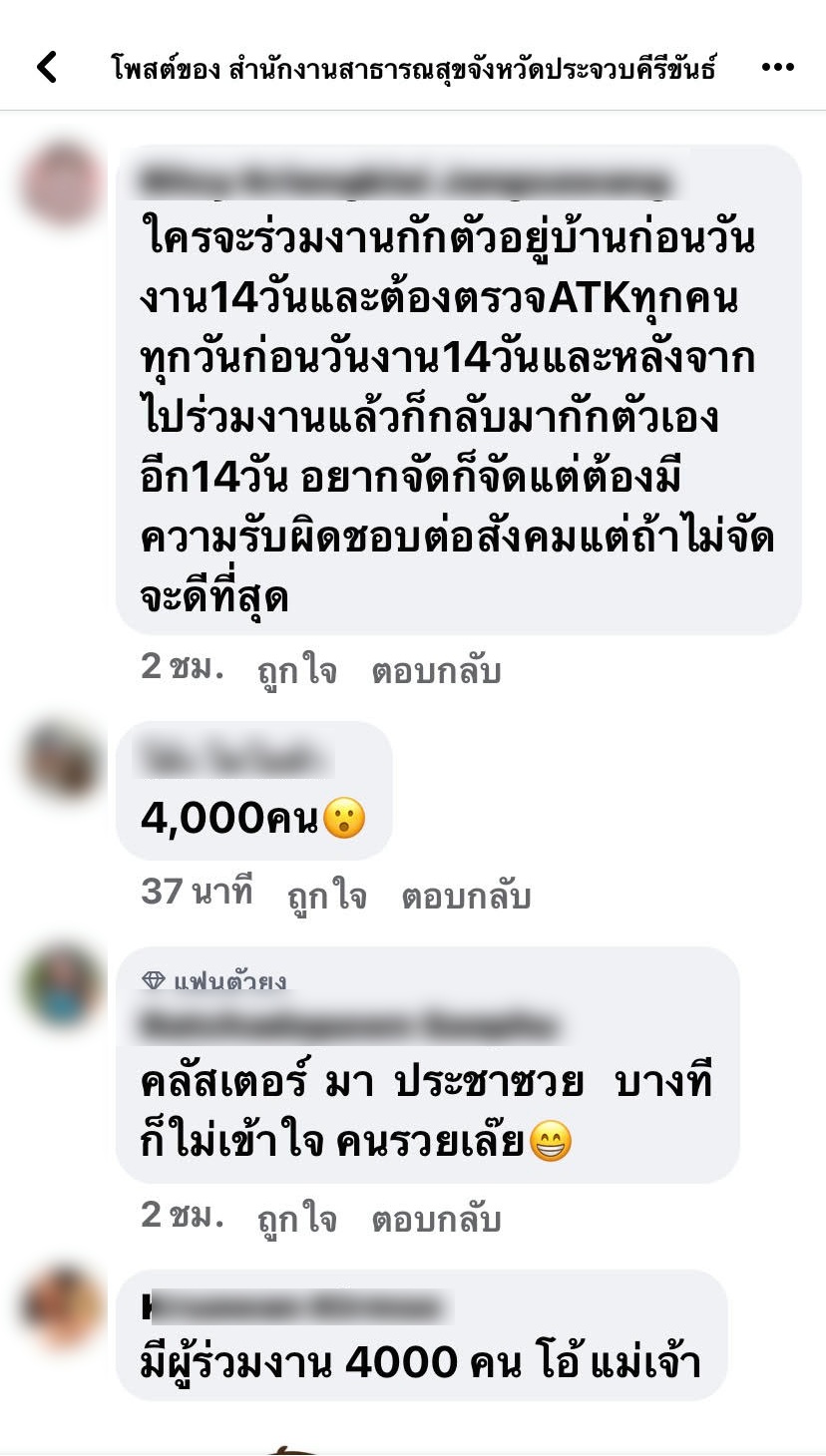Reply to the '4,000คน' comment
The image size is (826, 1456).
pos(465,896)
